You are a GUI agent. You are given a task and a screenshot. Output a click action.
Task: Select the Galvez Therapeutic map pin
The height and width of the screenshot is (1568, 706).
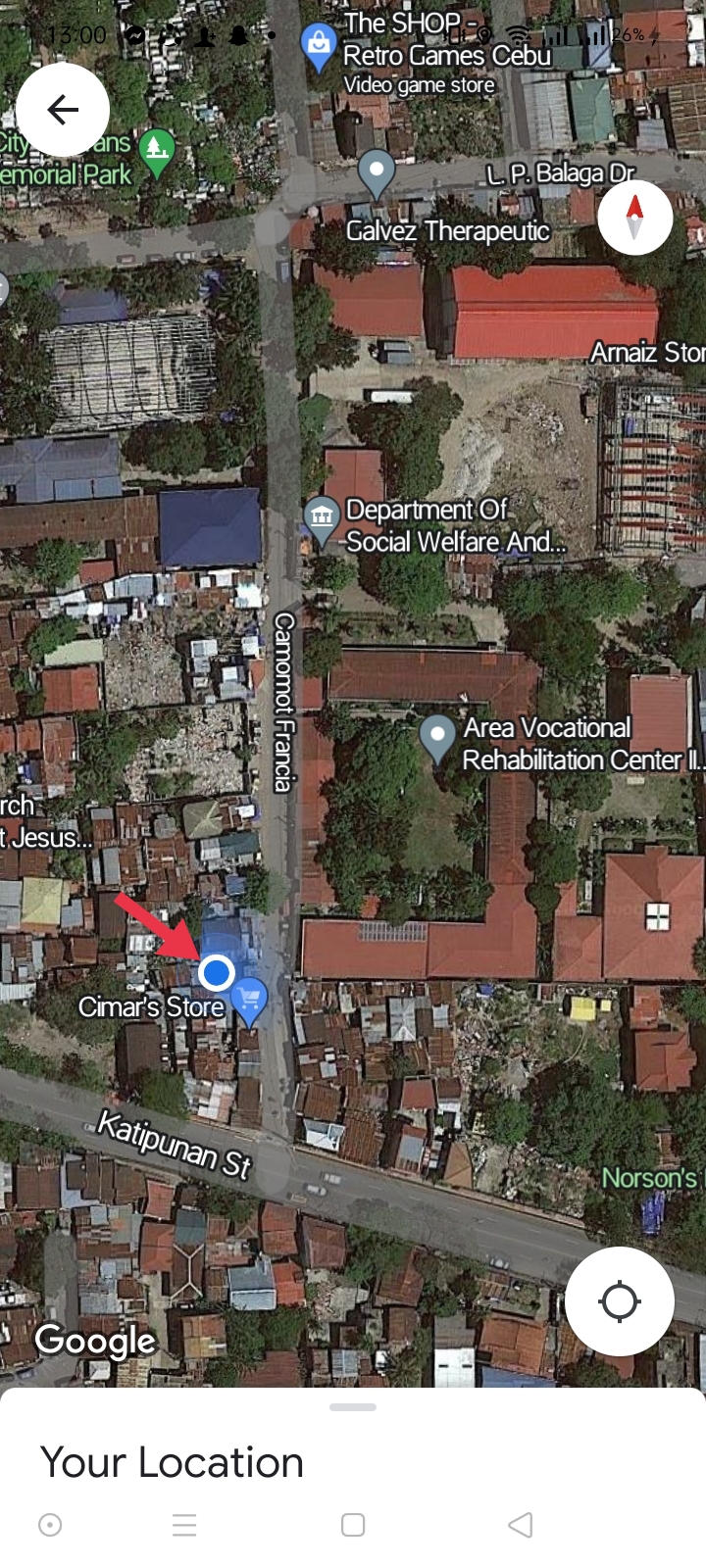377,173
